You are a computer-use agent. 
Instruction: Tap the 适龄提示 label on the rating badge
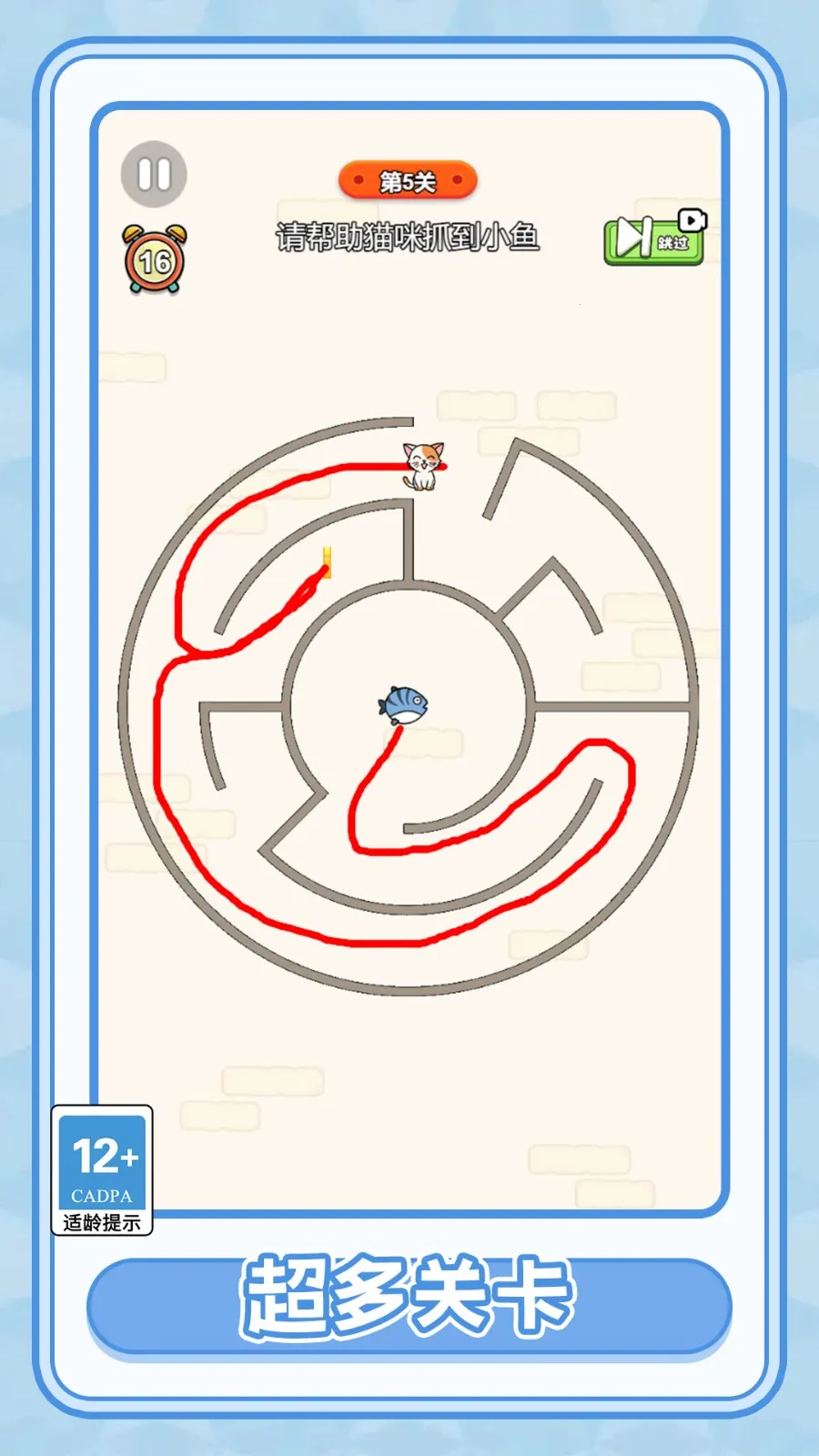point(104,1222)
